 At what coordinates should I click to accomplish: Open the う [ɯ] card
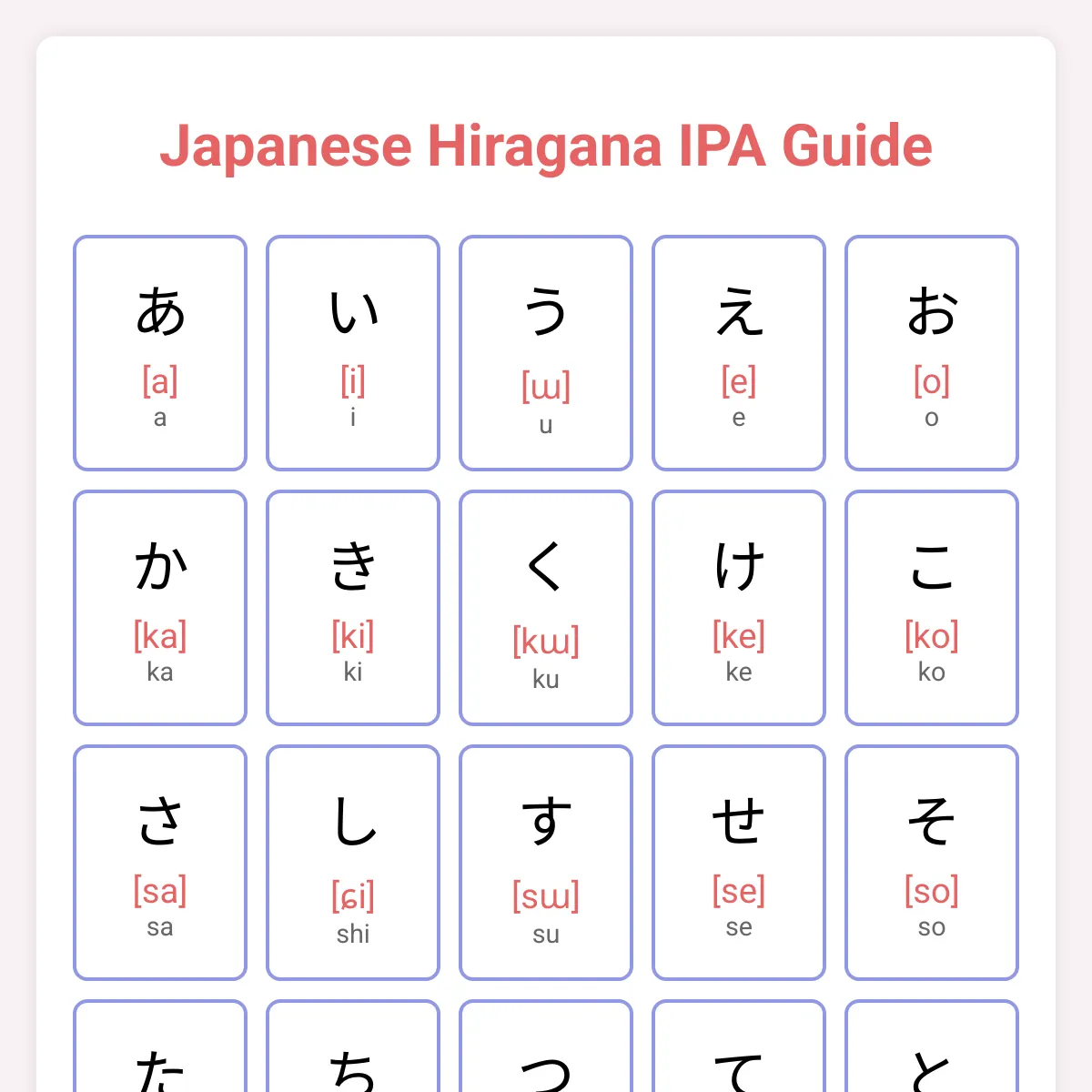pyautogui.click(x=546, y=353)
